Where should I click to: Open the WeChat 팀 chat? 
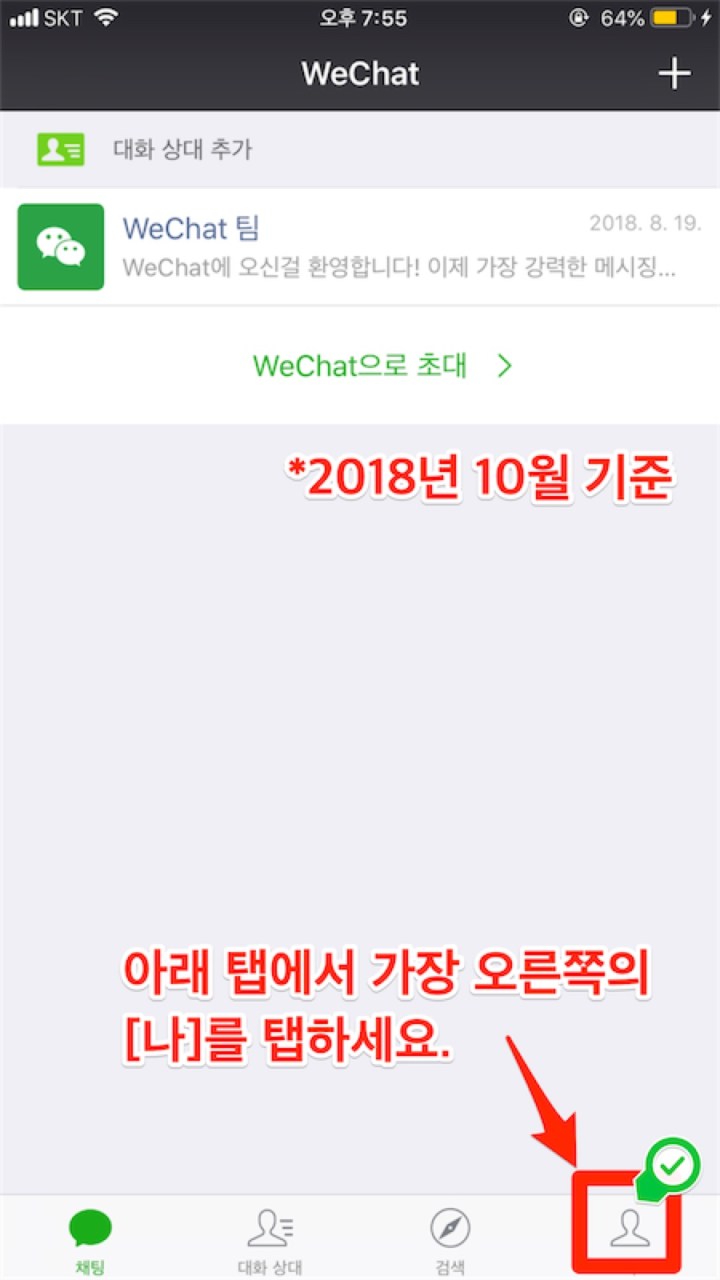[360, 247]
